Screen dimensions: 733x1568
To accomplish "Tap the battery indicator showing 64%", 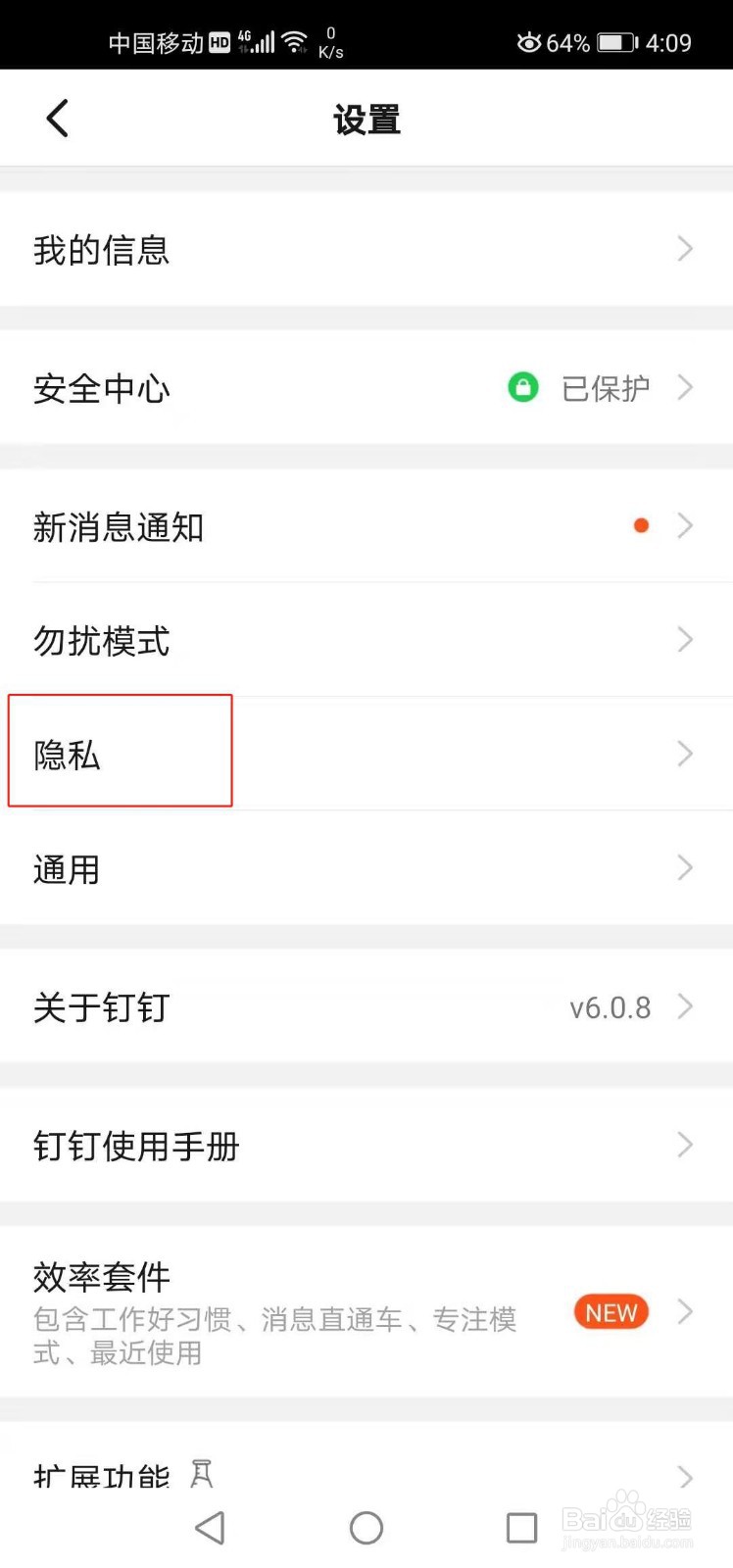I will pyautogui.click(x=616, y=42).
